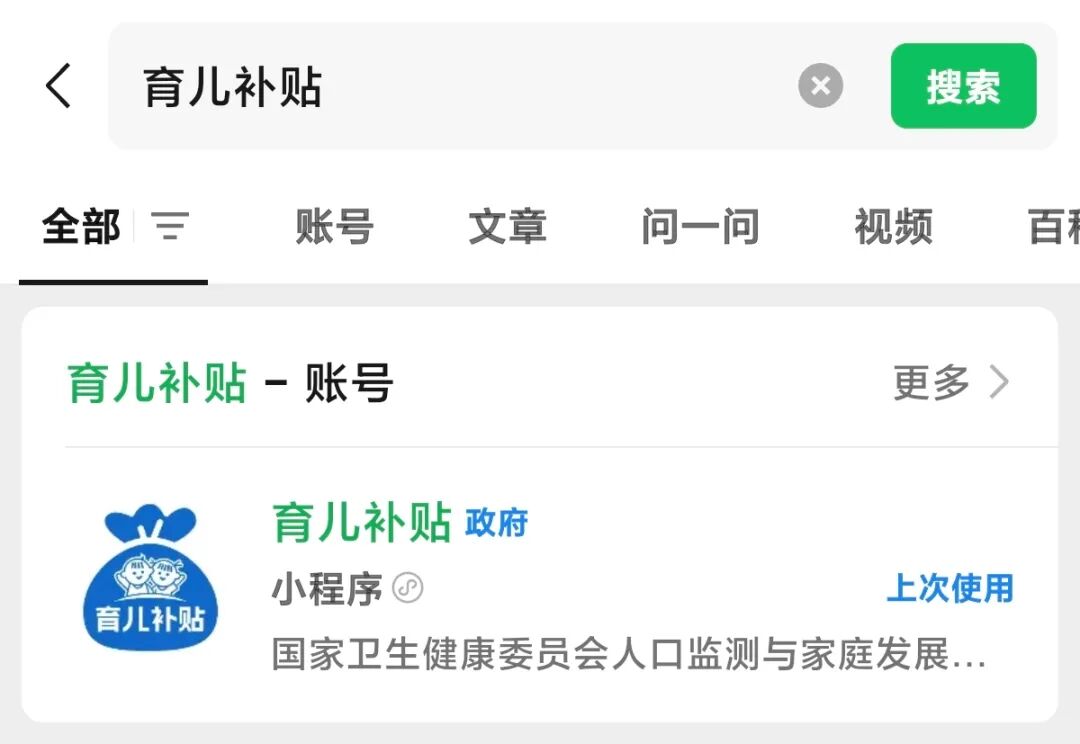This screenshot has width=1080, height=744.
Task: Tap the search field containing 育儿补贴
Action: click(450, 87)
